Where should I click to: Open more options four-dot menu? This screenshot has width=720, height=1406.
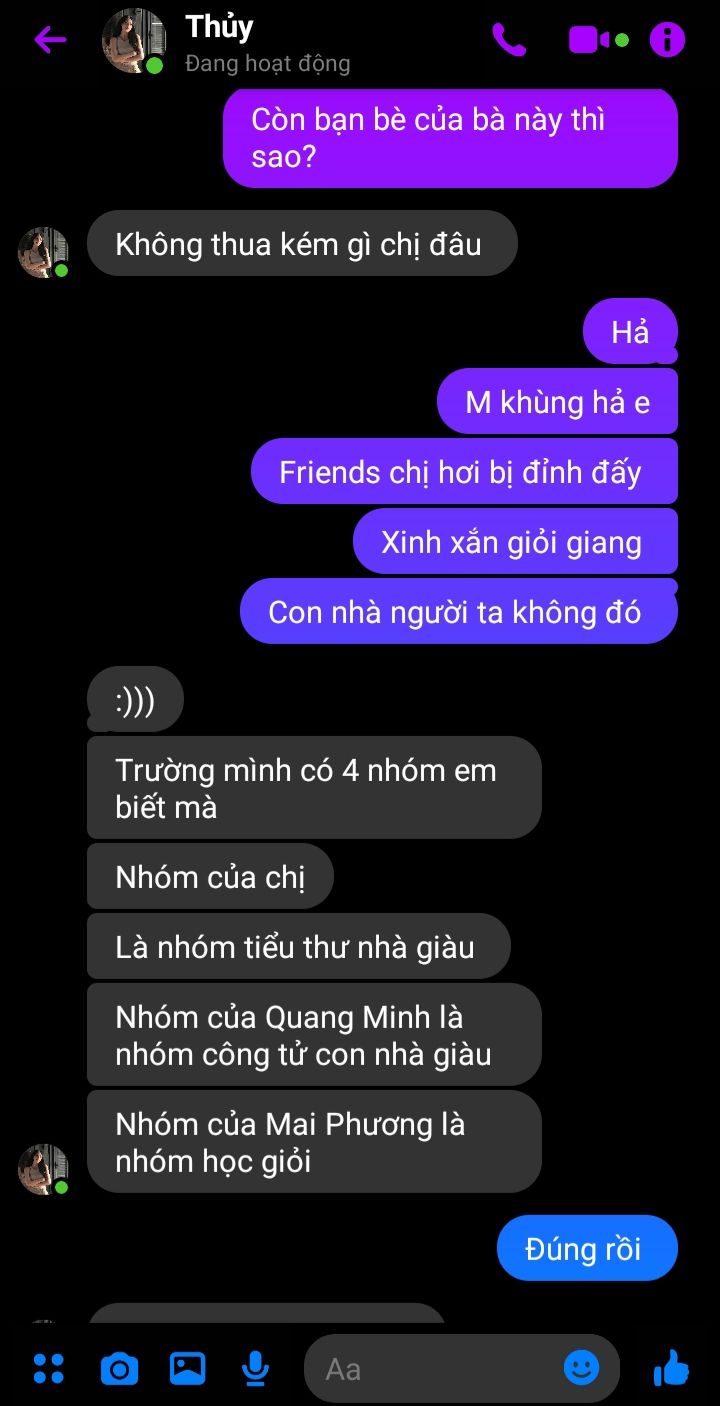pos(48,1368)
